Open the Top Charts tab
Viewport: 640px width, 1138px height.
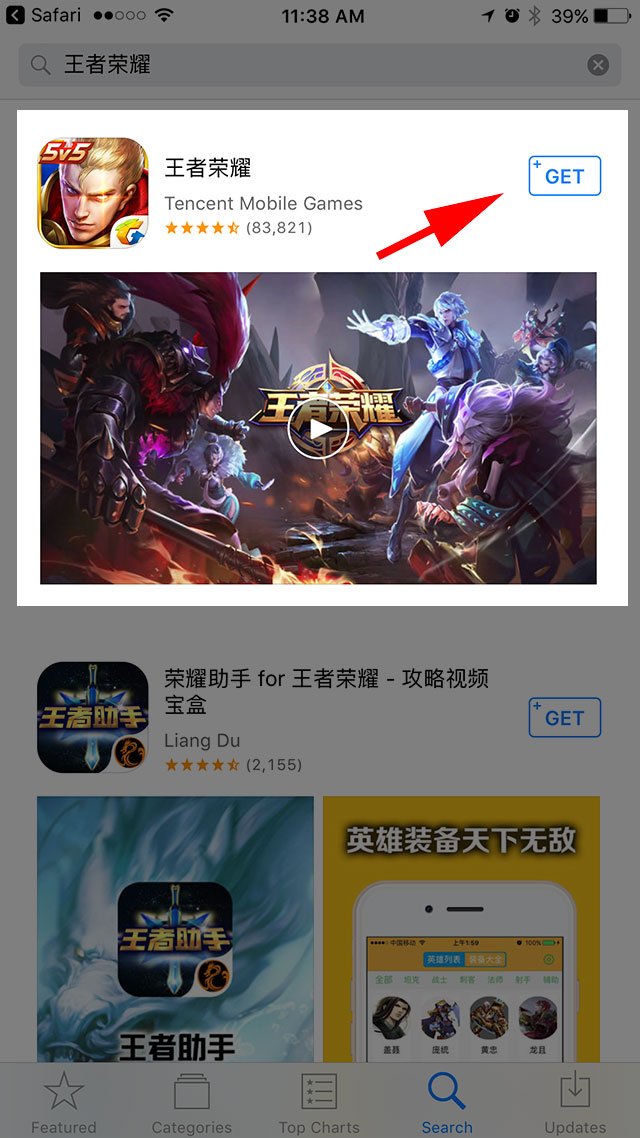click(319, 1102)
